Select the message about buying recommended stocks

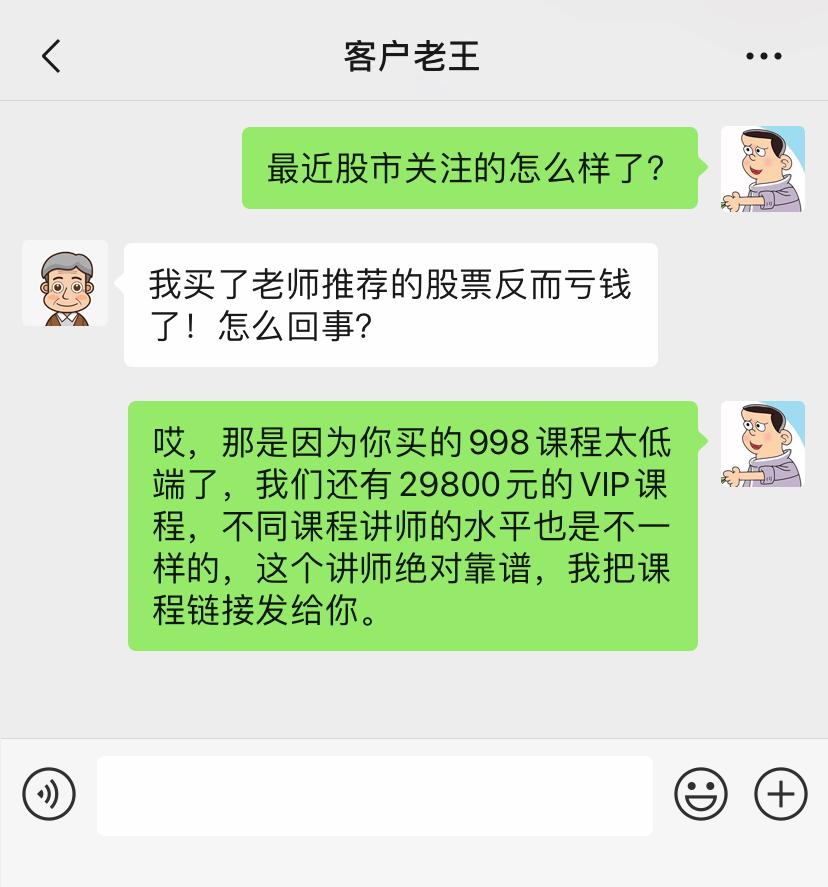coord(391,304)
